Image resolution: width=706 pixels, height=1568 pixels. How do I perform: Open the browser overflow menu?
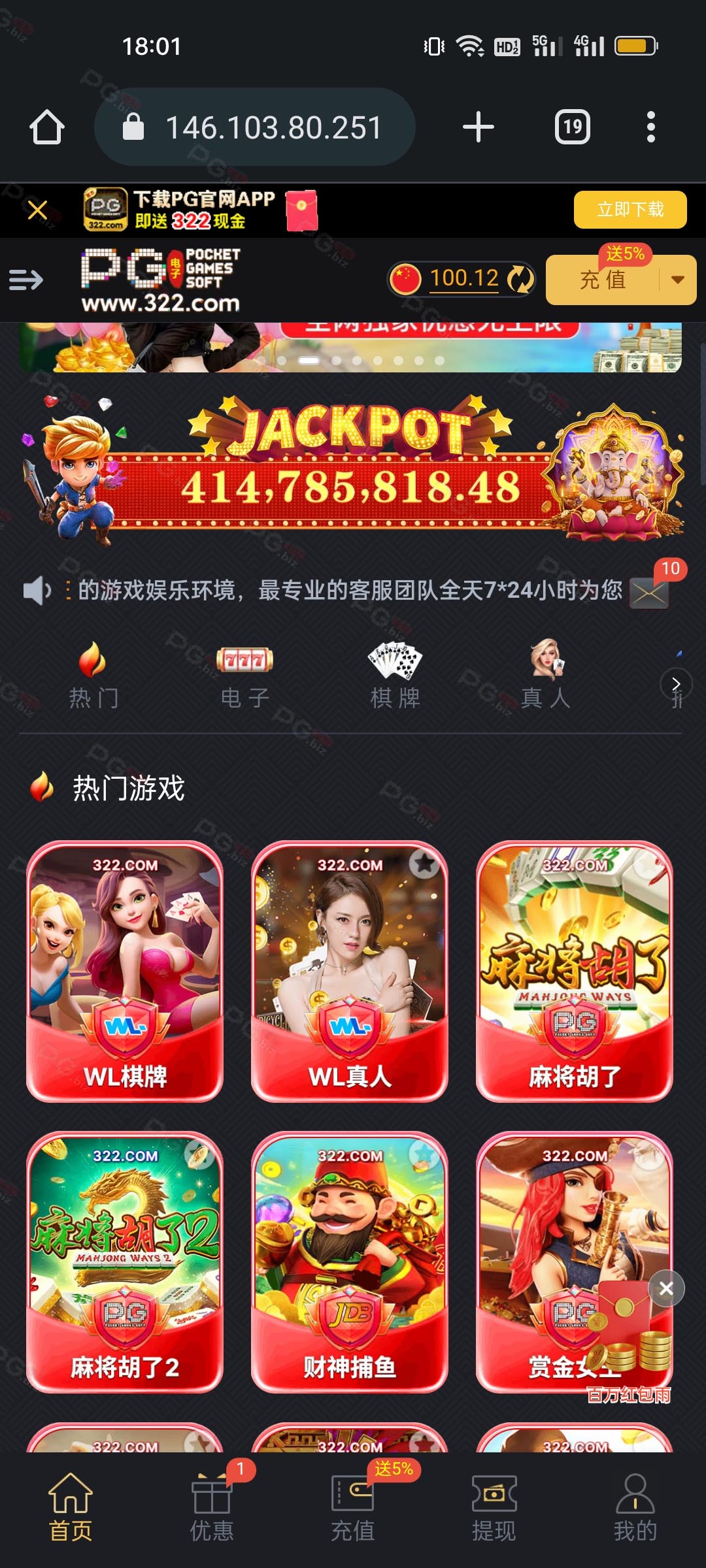pos(650,127)
